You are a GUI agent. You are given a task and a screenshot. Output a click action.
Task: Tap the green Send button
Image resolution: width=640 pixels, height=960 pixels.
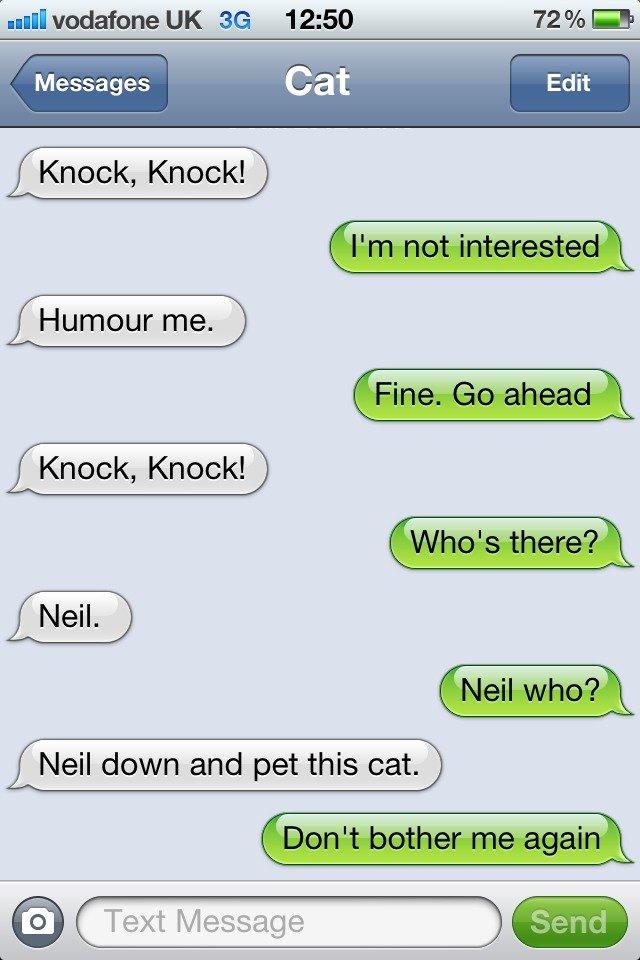pos(568,921)
